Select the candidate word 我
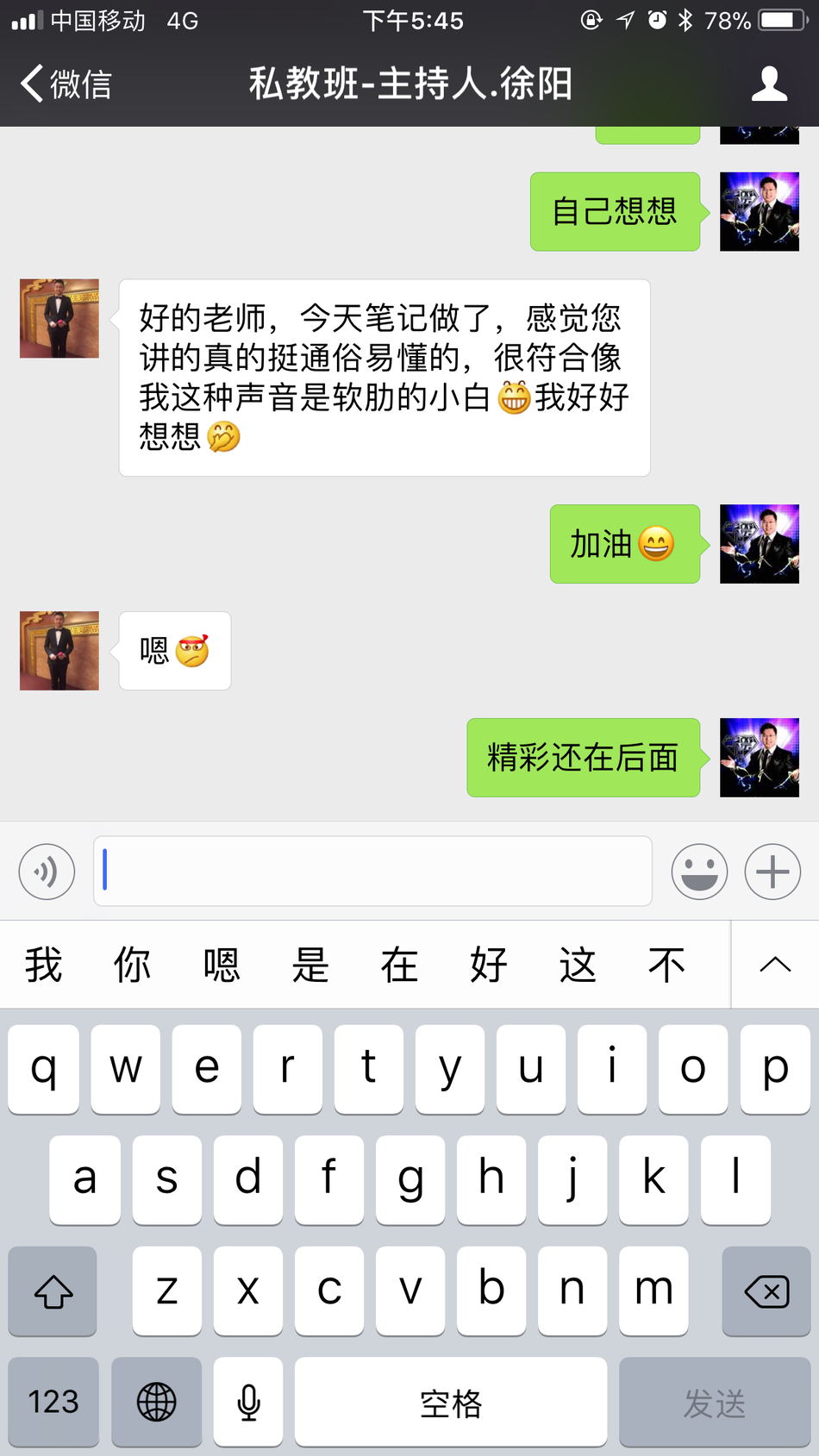Screen dimensions: 819x1456 click(x=43, y=965)
